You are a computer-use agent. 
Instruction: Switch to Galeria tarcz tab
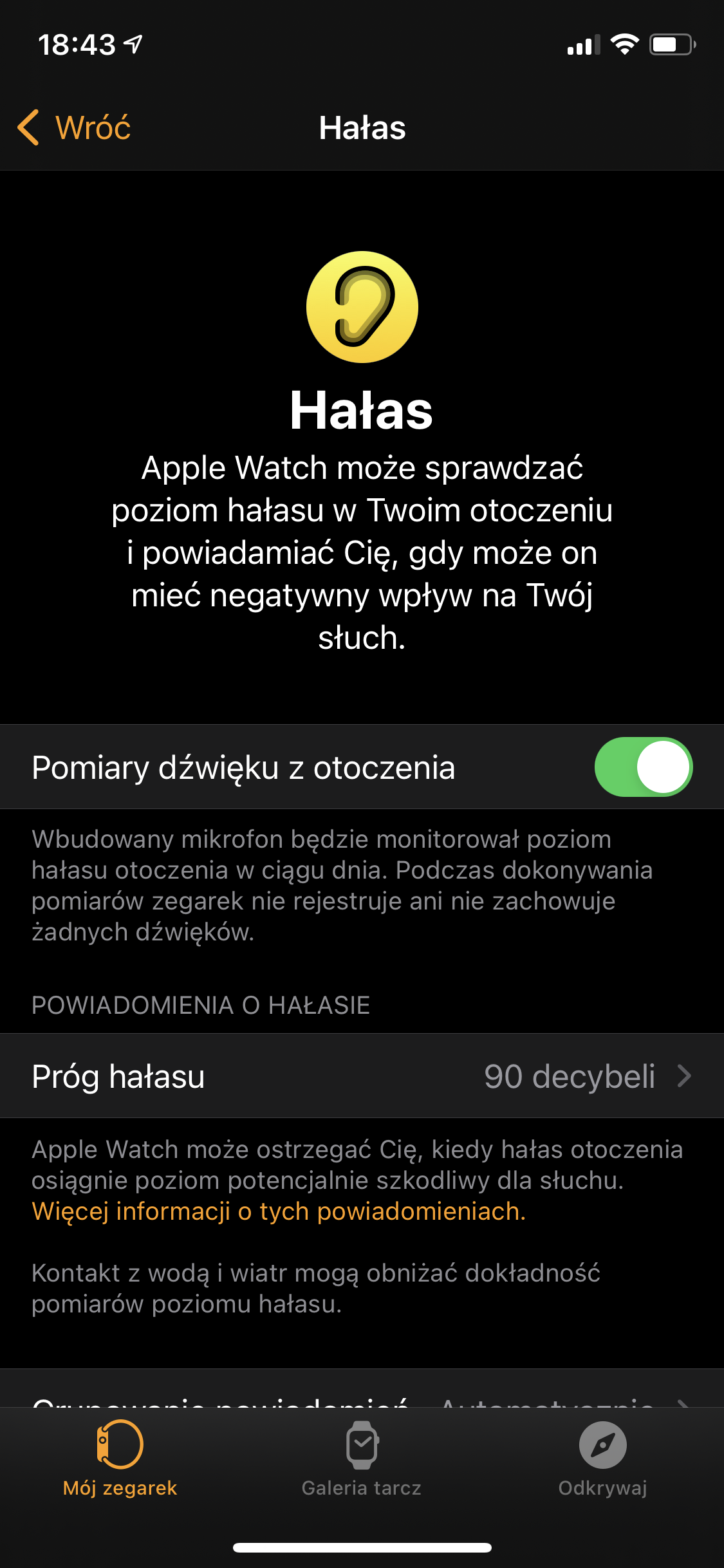[x=362, y=1459]
